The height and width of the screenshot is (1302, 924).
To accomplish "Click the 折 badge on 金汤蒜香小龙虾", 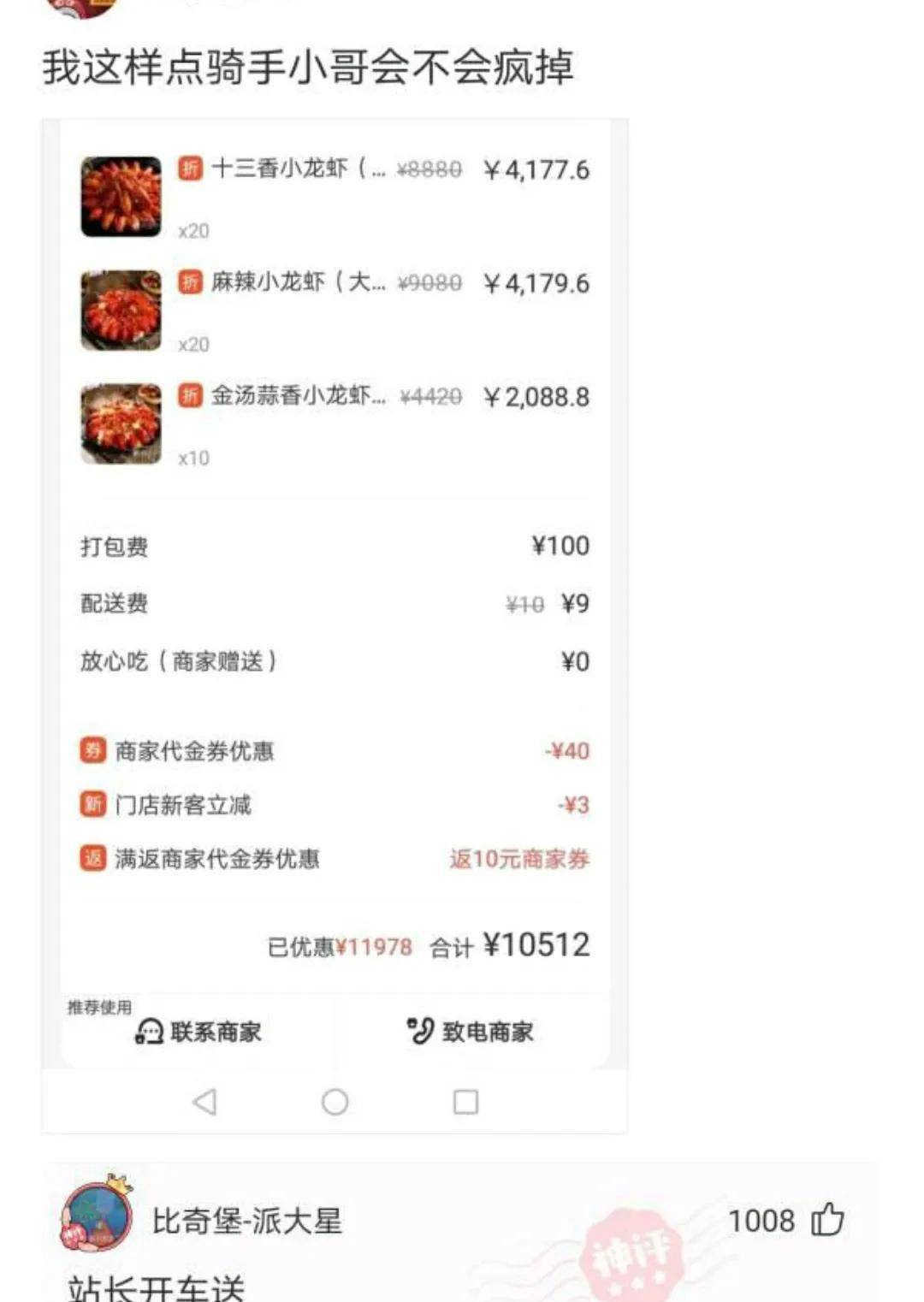I will [192, 395].
